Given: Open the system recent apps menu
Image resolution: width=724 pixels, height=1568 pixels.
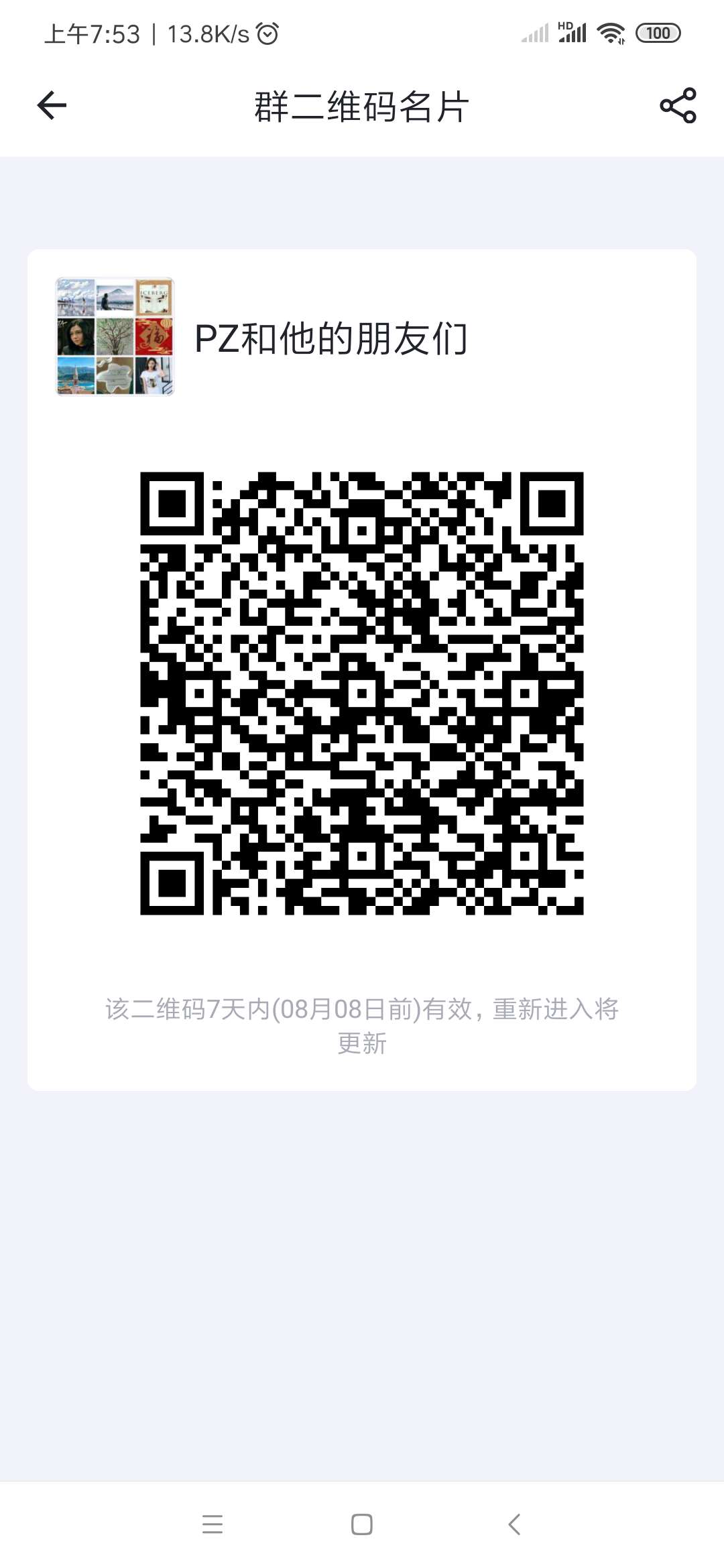Looking at the screenshot, I should (x=213, y=1524).
